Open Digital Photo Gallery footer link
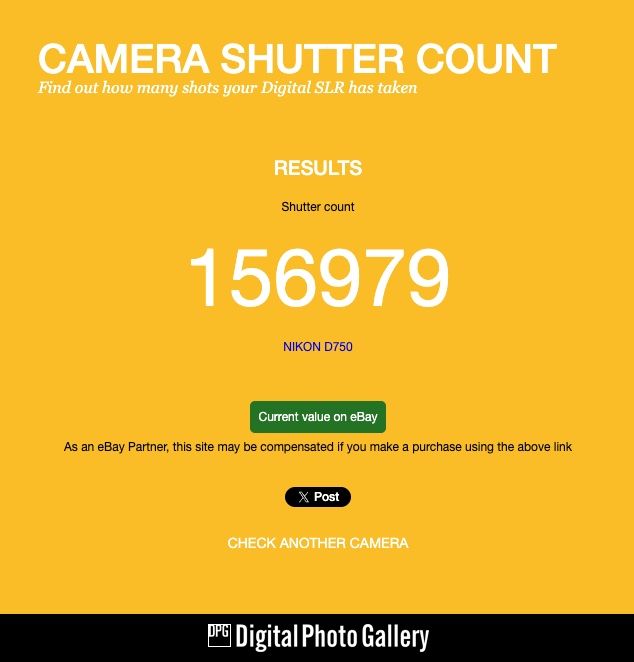 (317, 637)
